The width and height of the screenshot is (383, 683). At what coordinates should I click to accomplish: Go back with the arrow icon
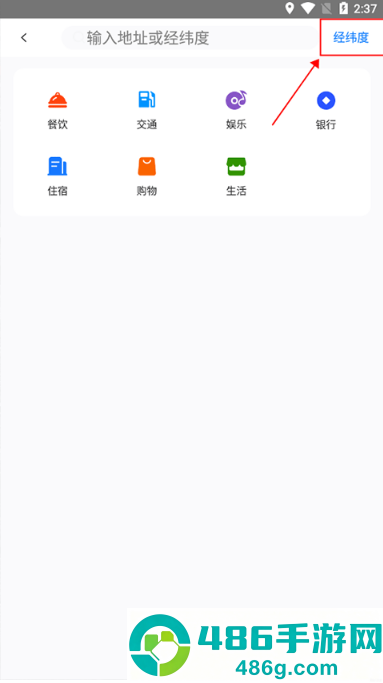click(24, 38)
